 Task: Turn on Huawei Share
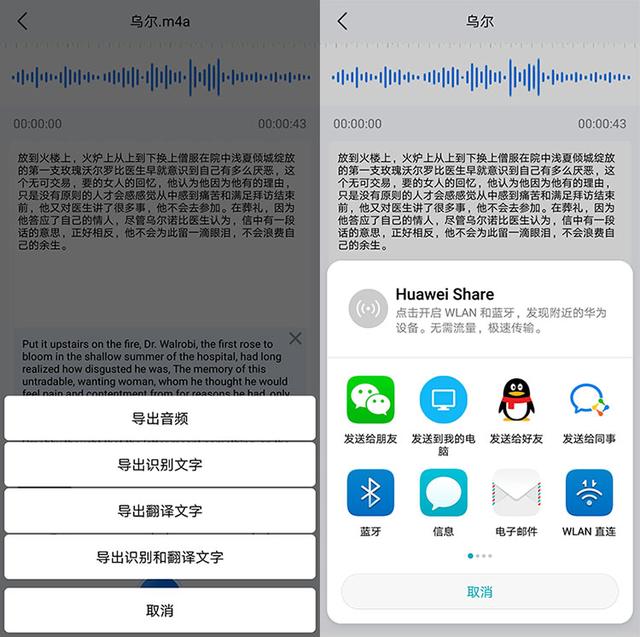point(368,309)
